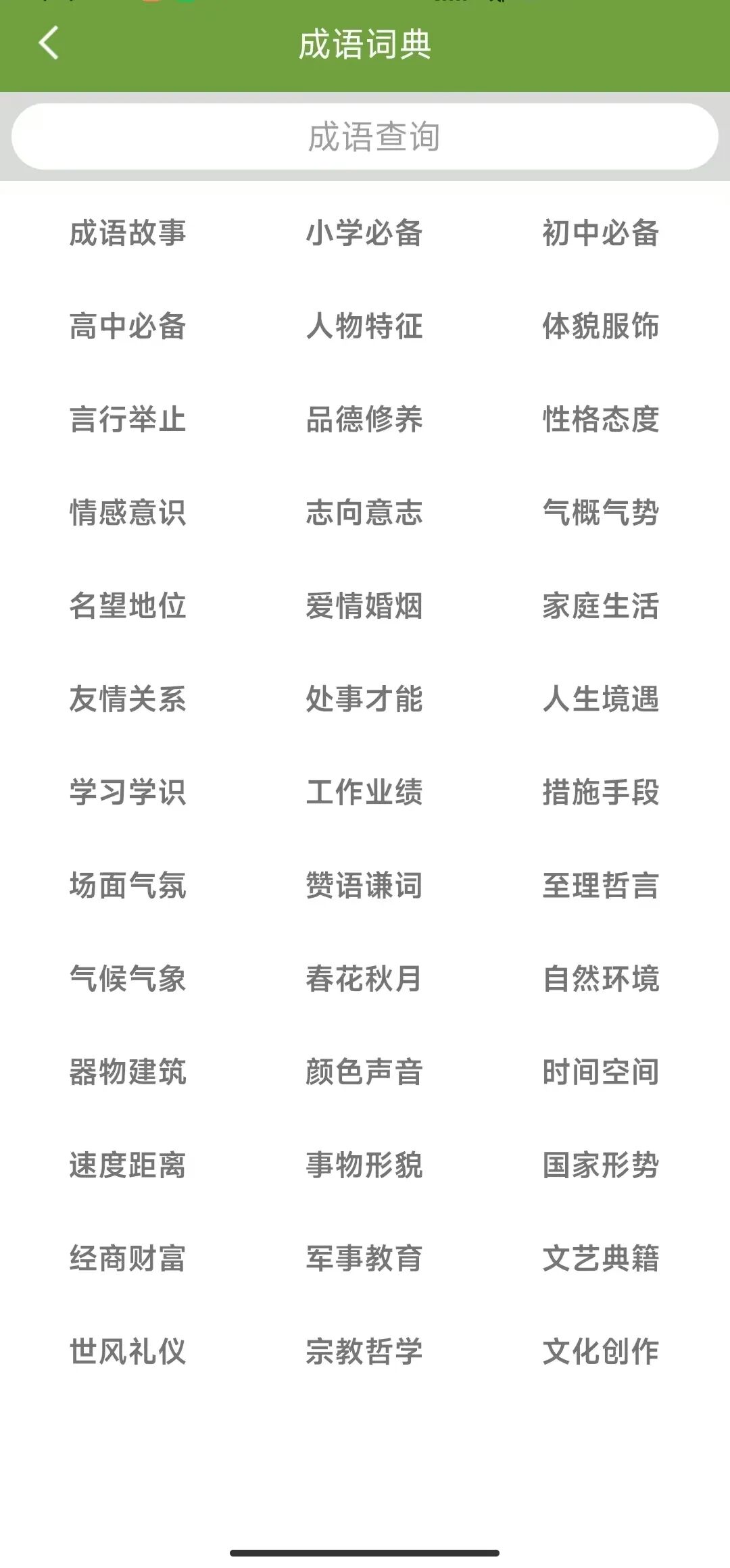Open 爱情婚烟 idioms
This screenshot has width=730, height=1568.
tap(365, 607)
